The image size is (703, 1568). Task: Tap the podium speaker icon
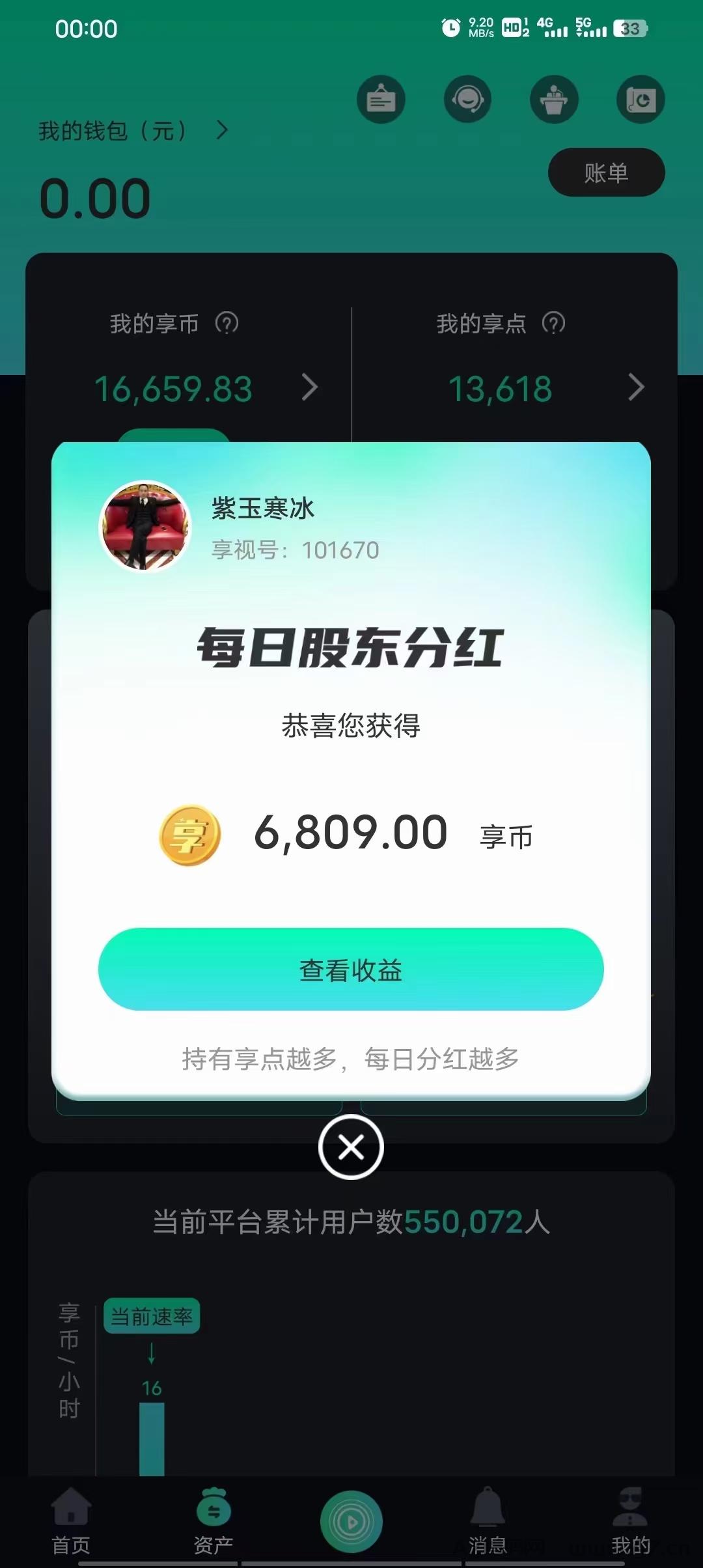click(x=554, y=99)
